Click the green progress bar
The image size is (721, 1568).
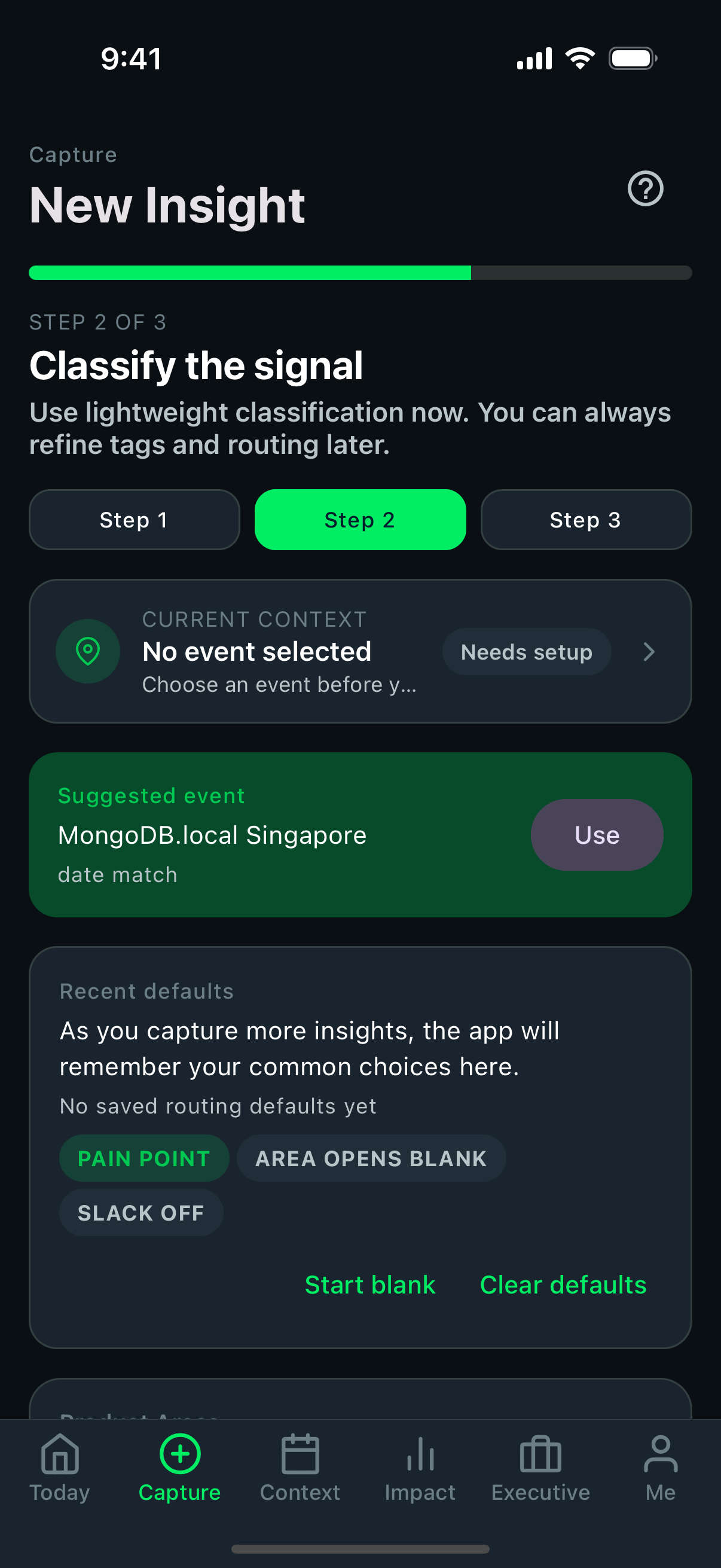(x=249, y=273)
